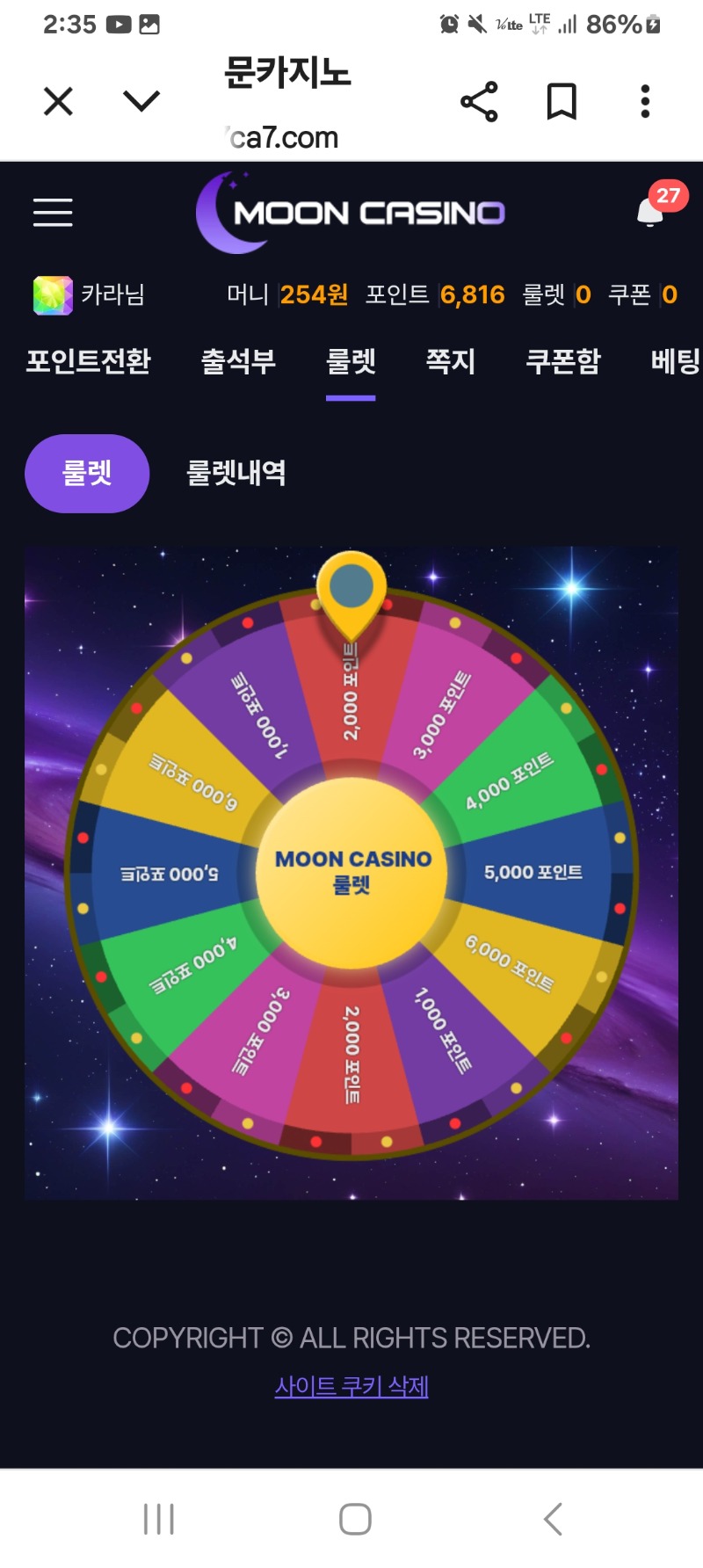Spin the wheel via MOON CASINO 룰렛 center
Screen dimensions: 703x1568
pos(351,872)
